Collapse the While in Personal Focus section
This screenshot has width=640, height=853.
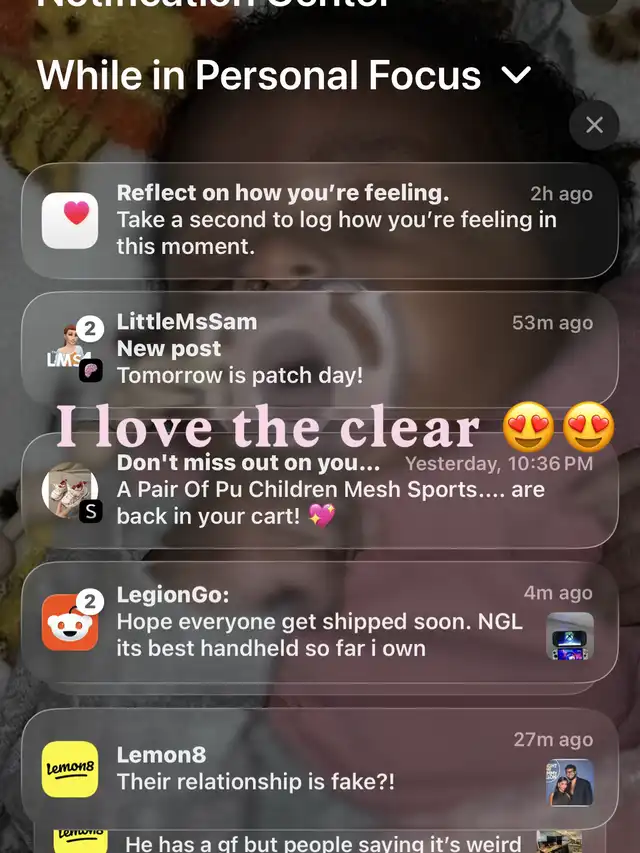click(516, 75)
